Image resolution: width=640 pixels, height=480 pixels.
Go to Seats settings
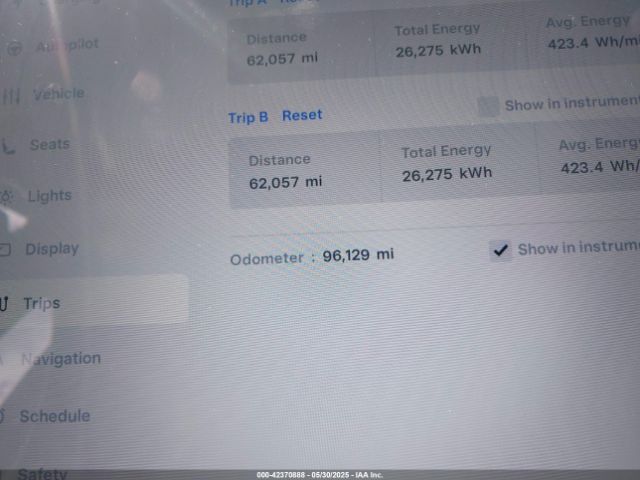[49, 145]
